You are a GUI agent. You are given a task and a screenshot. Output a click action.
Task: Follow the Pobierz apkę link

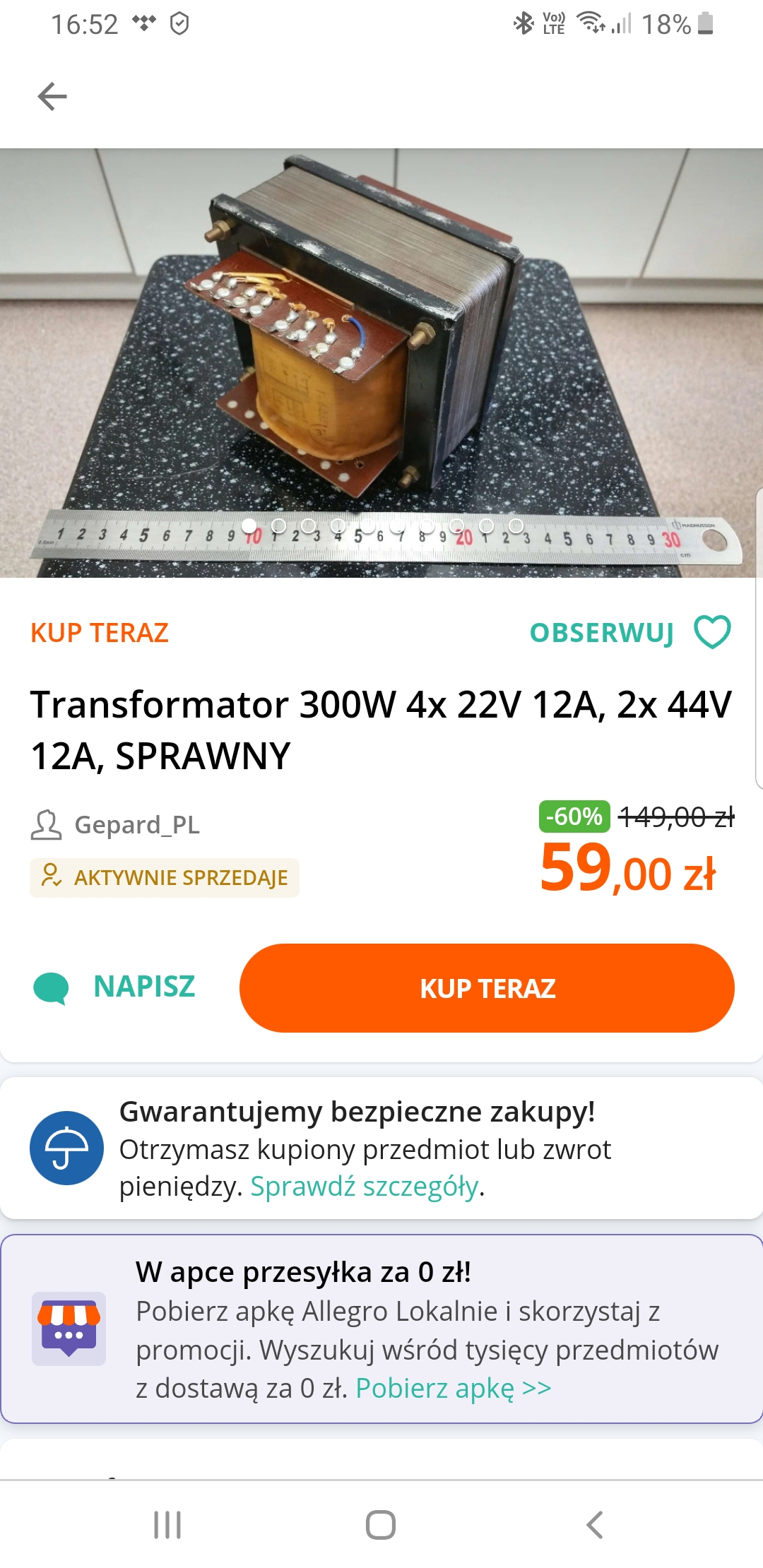(x=453, y=1388)
